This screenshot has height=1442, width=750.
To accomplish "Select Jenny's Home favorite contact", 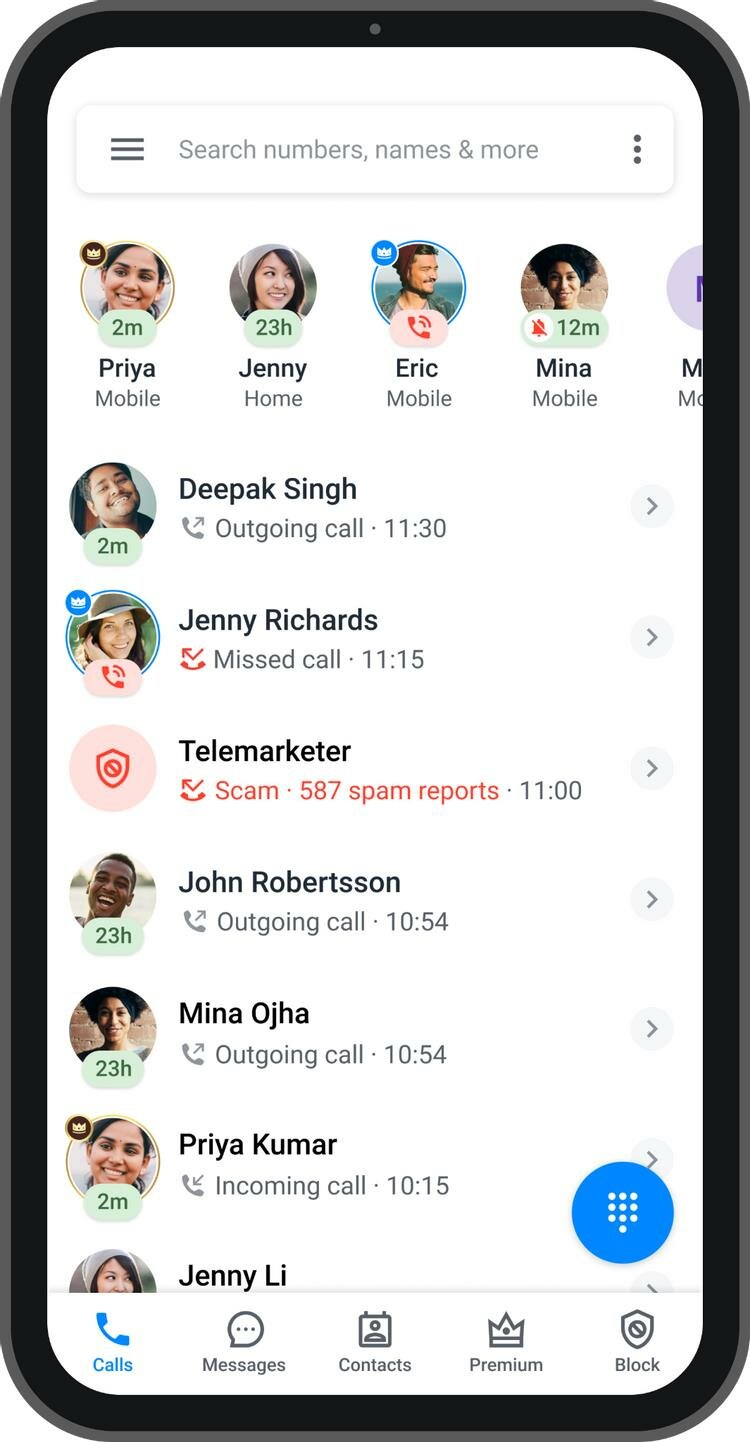I will click(x=273, y=326).
